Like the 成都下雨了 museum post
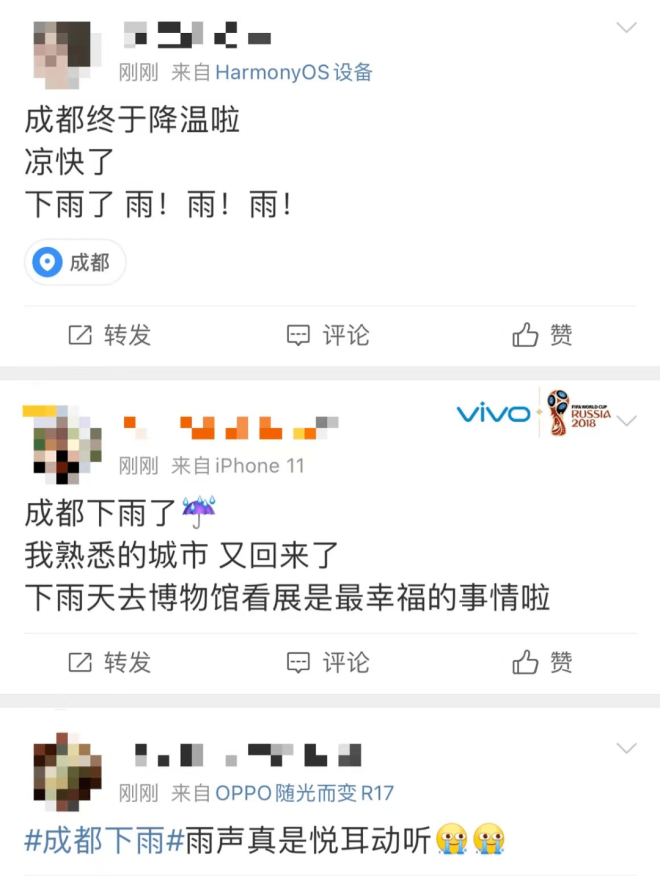Viewport: 660px width, 876px height. tap(542, 661)
